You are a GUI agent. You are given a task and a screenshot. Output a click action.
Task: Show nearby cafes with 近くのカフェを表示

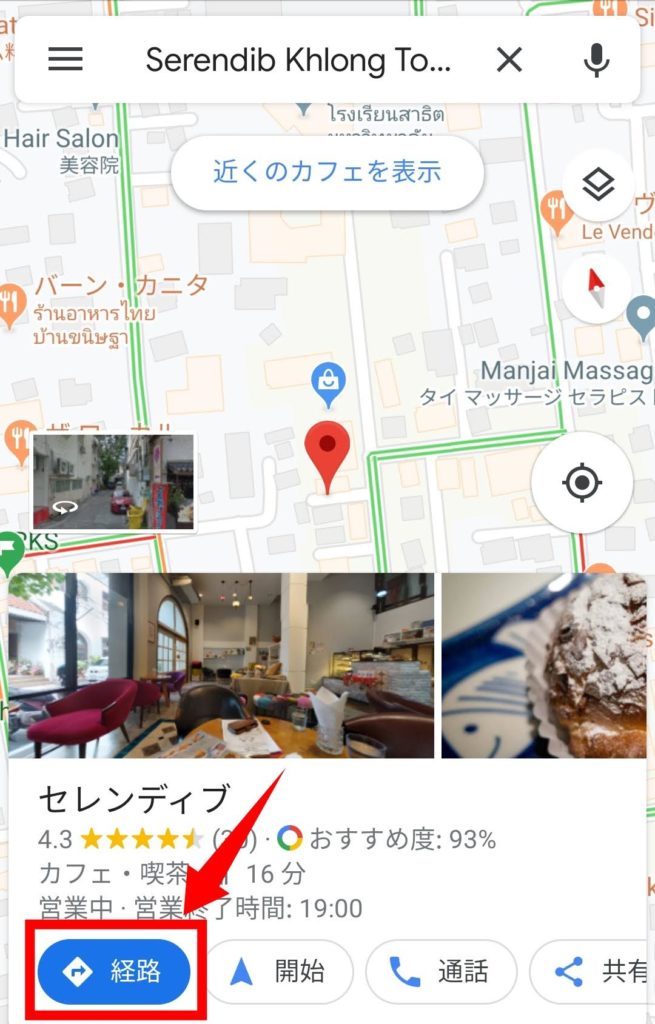coord(327,172)
